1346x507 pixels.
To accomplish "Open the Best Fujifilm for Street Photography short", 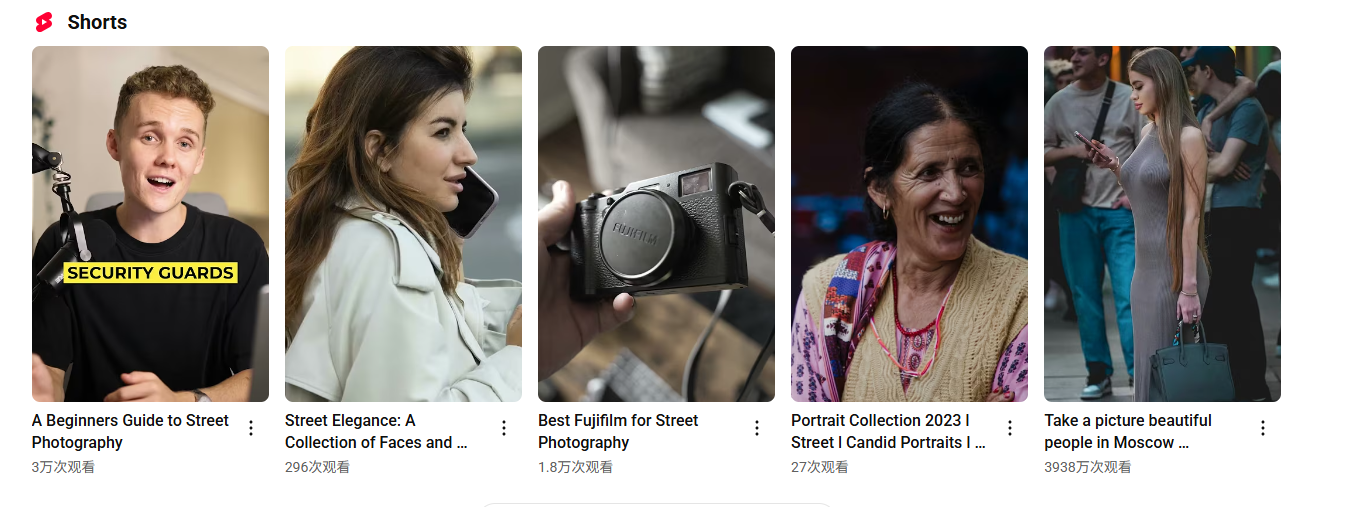I will (656, 224).
